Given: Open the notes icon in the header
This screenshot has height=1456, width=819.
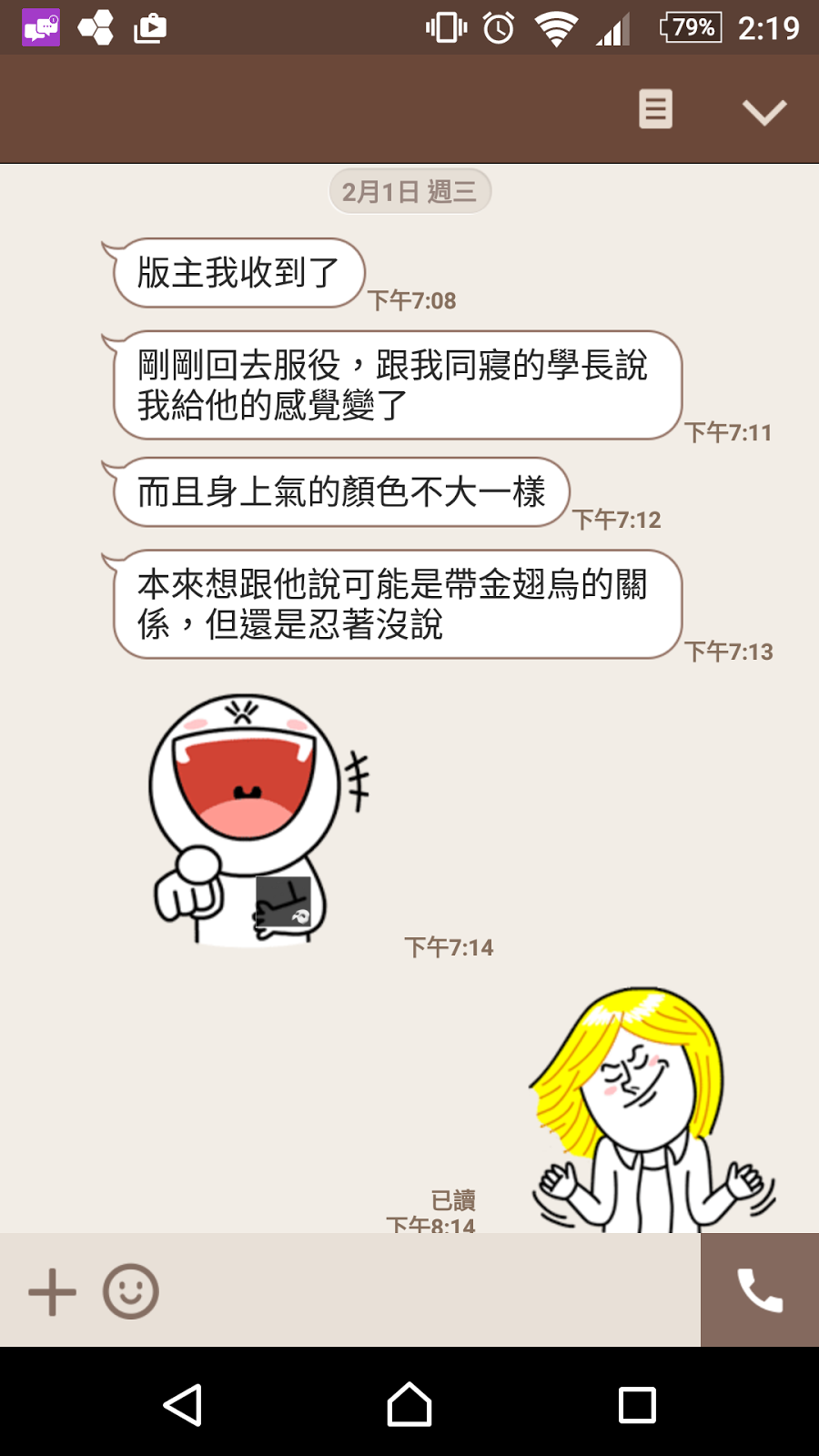Looking at the screenshot, I should (655, 110).
